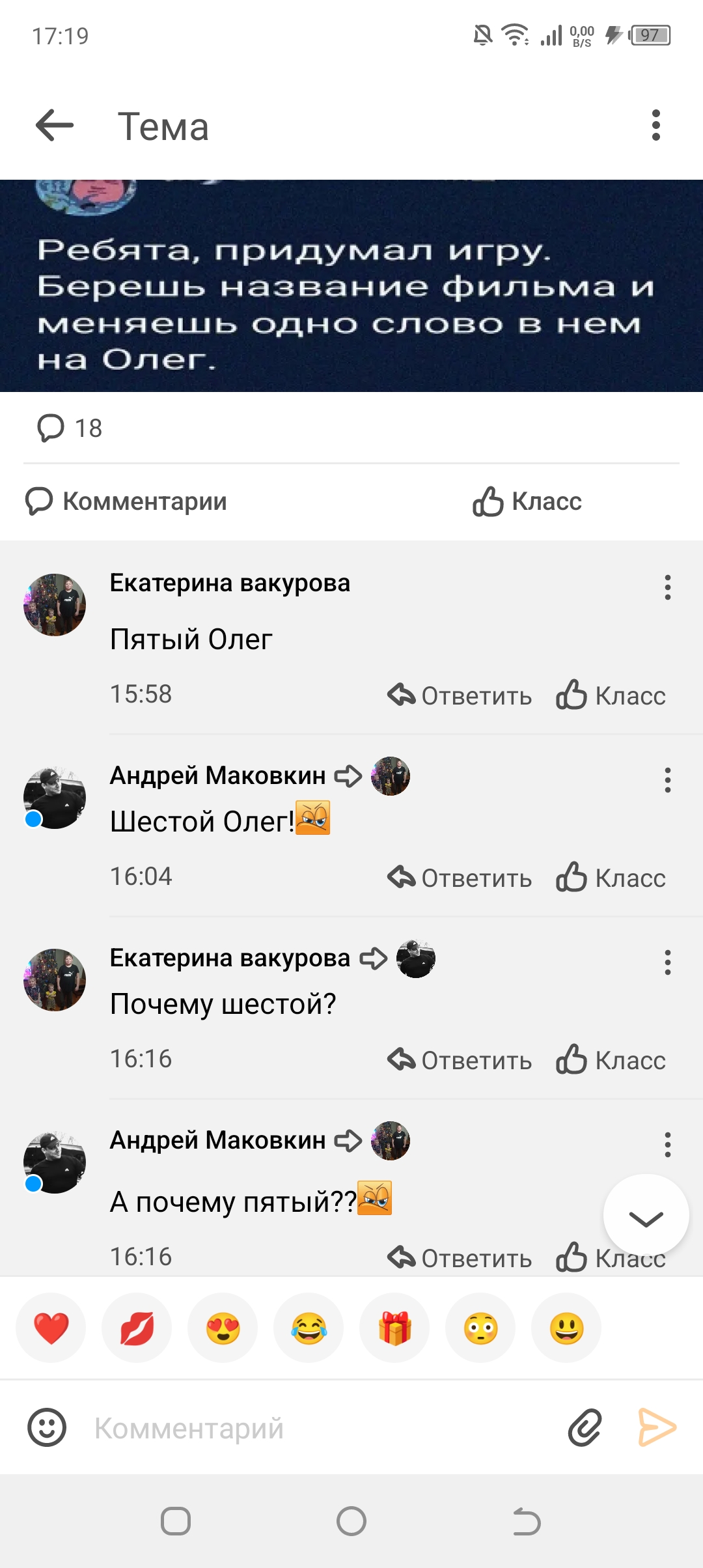
Task: Like the comment "Шестой Олег!"
Action: [x=611, y=878]
